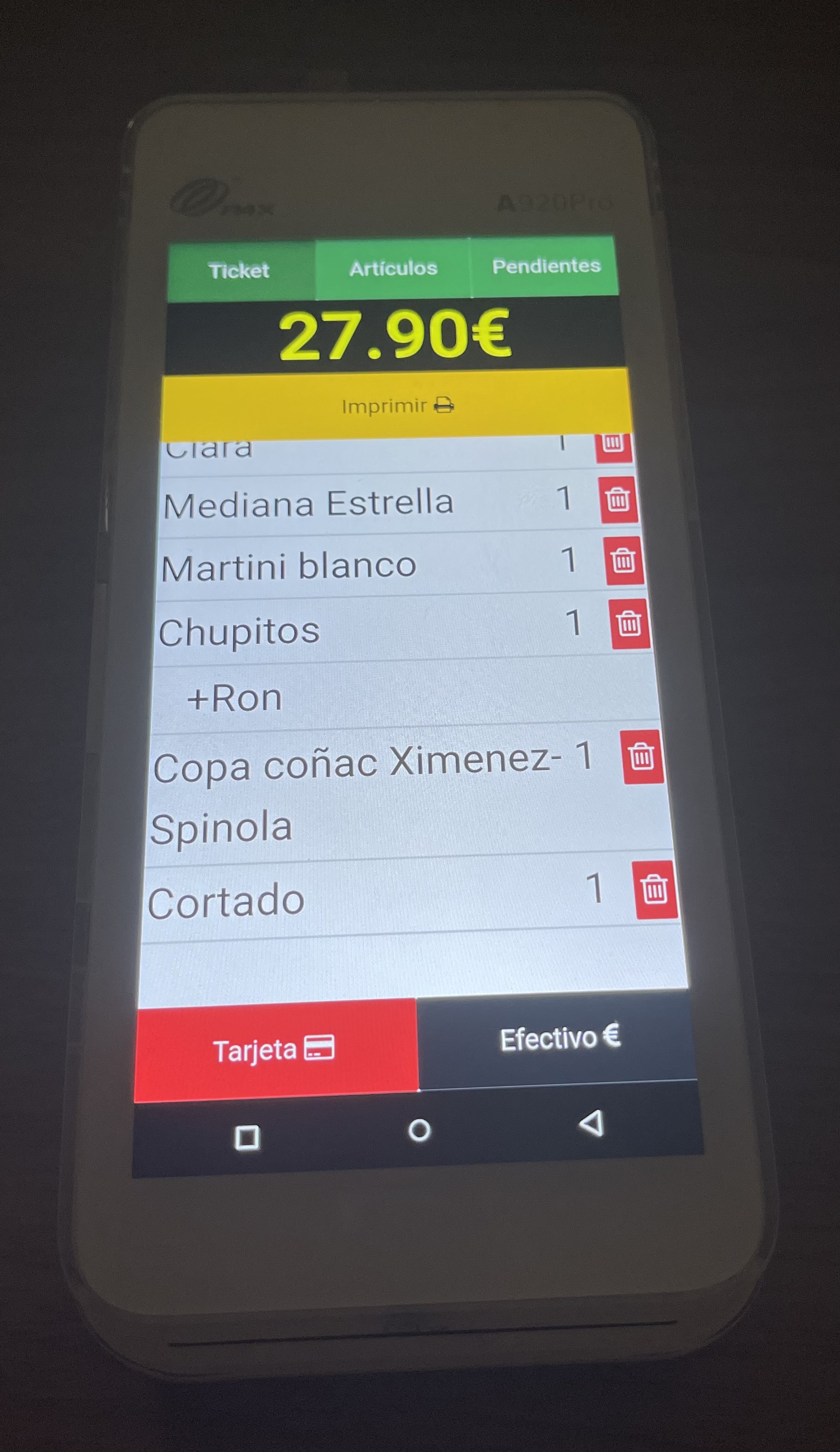Tap the system home button

[x=419, y=1131]
